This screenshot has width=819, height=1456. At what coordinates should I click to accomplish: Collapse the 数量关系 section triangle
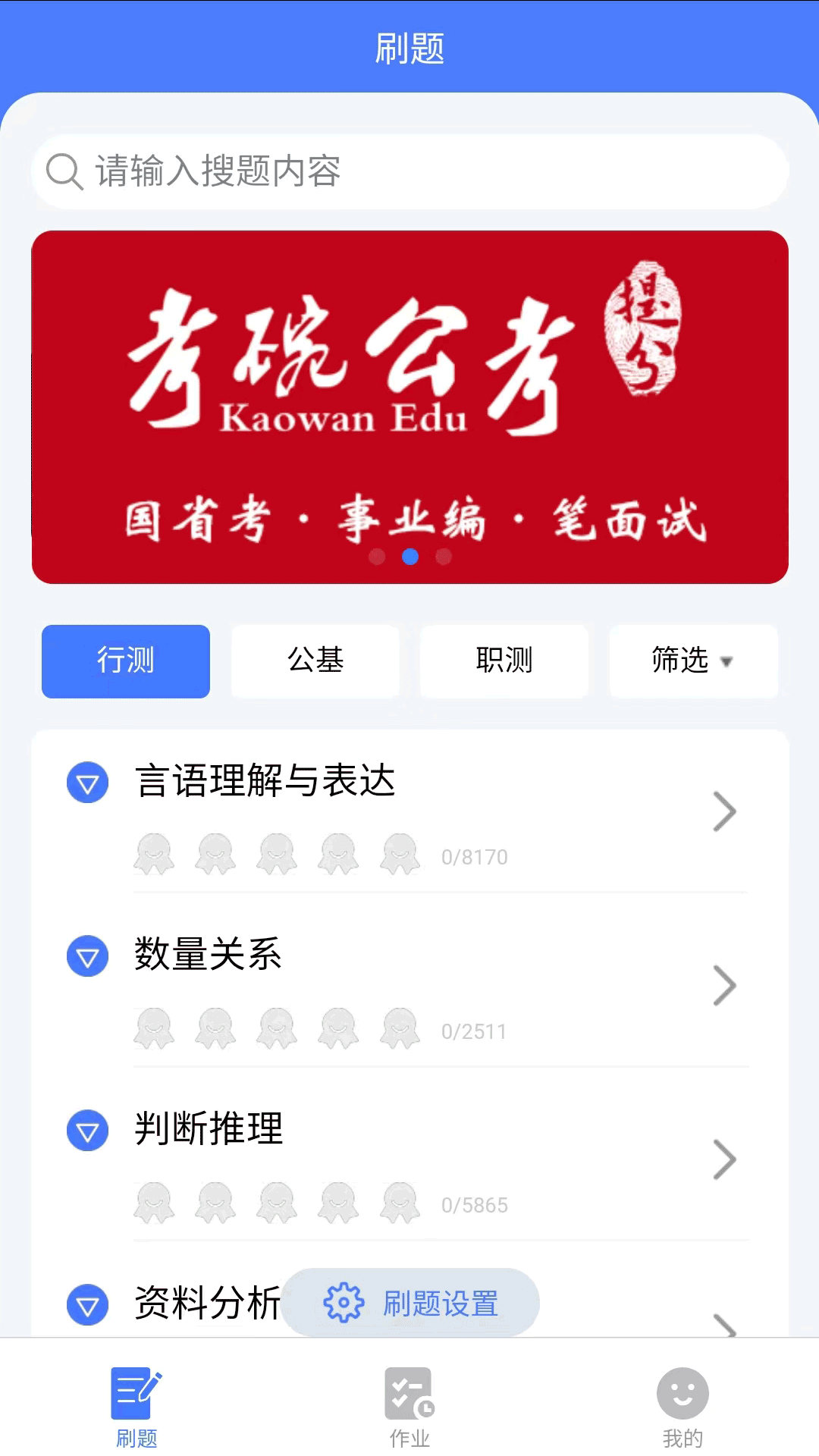tap(87, 955)
